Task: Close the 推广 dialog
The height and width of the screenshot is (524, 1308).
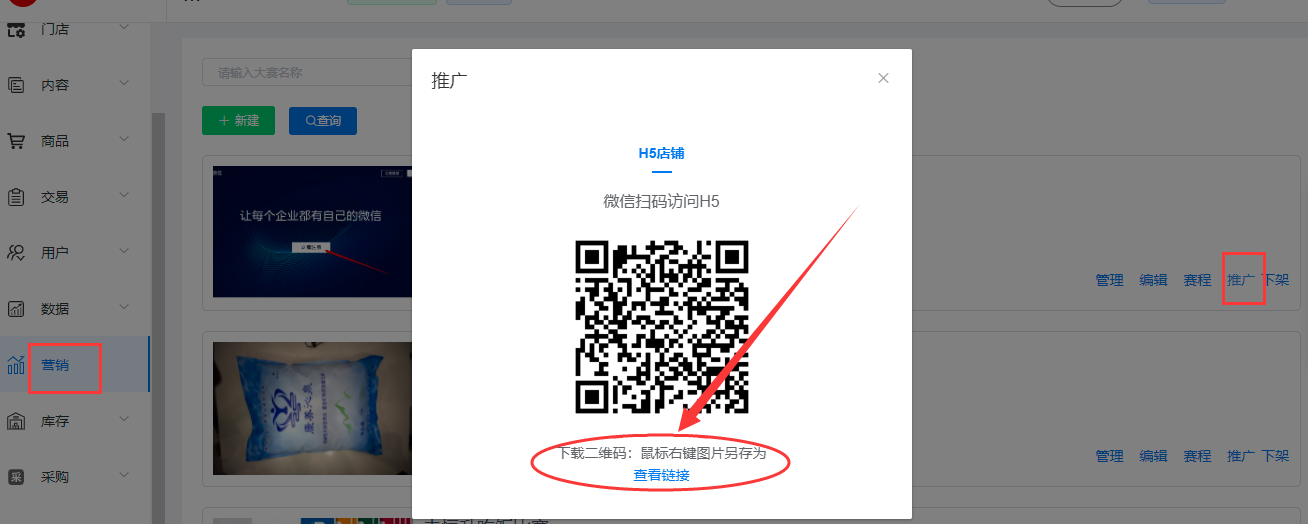Action: [883, 78]
